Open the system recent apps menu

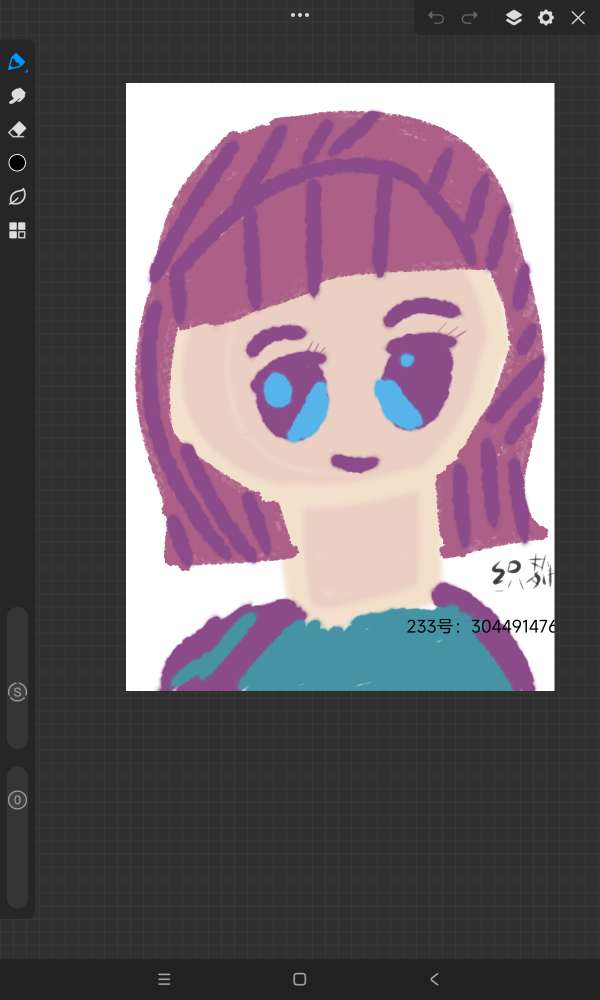click(165, 979)
